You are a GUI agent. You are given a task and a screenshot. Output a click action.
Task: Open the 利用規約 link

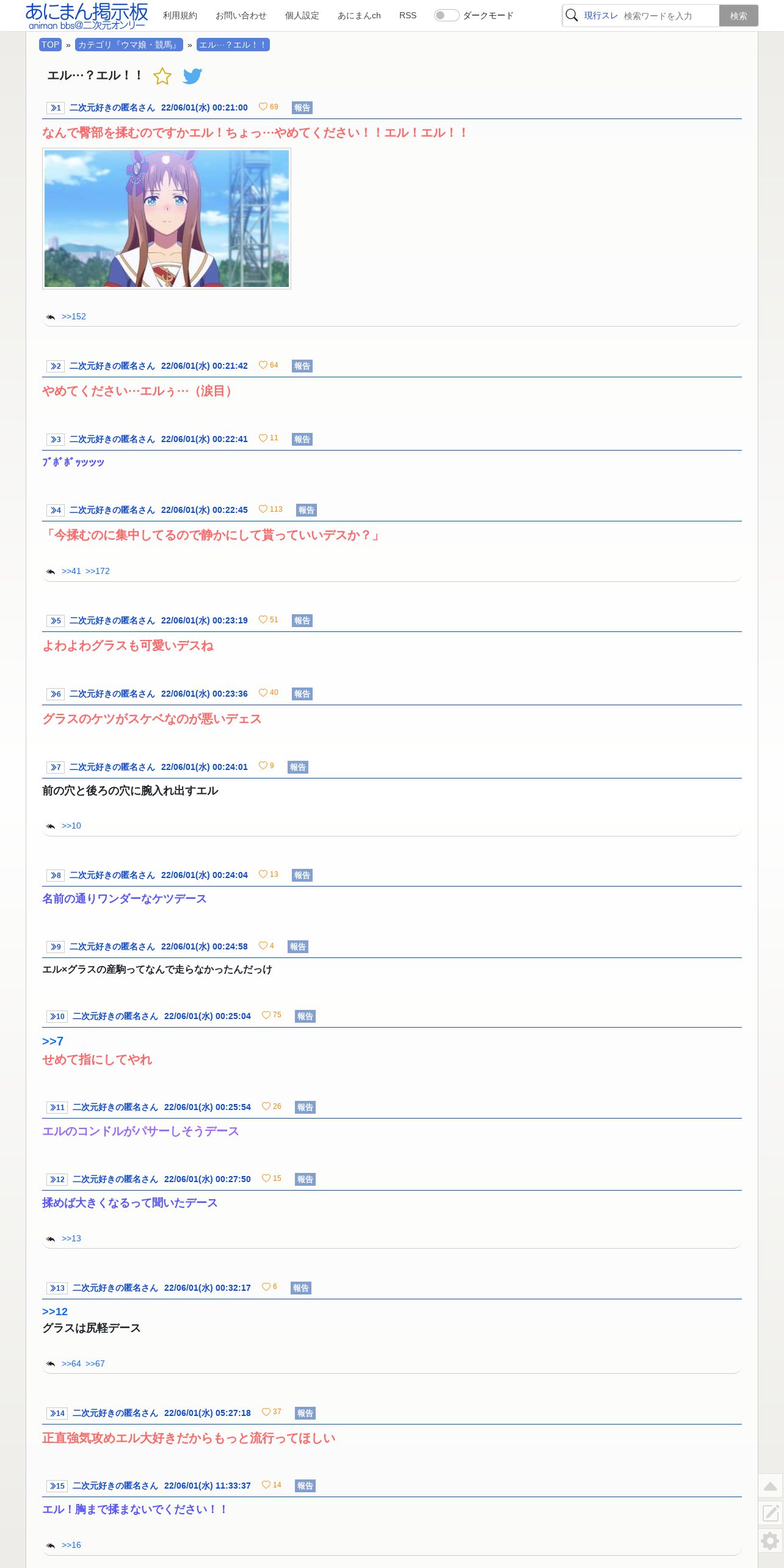tap(180, 15)
